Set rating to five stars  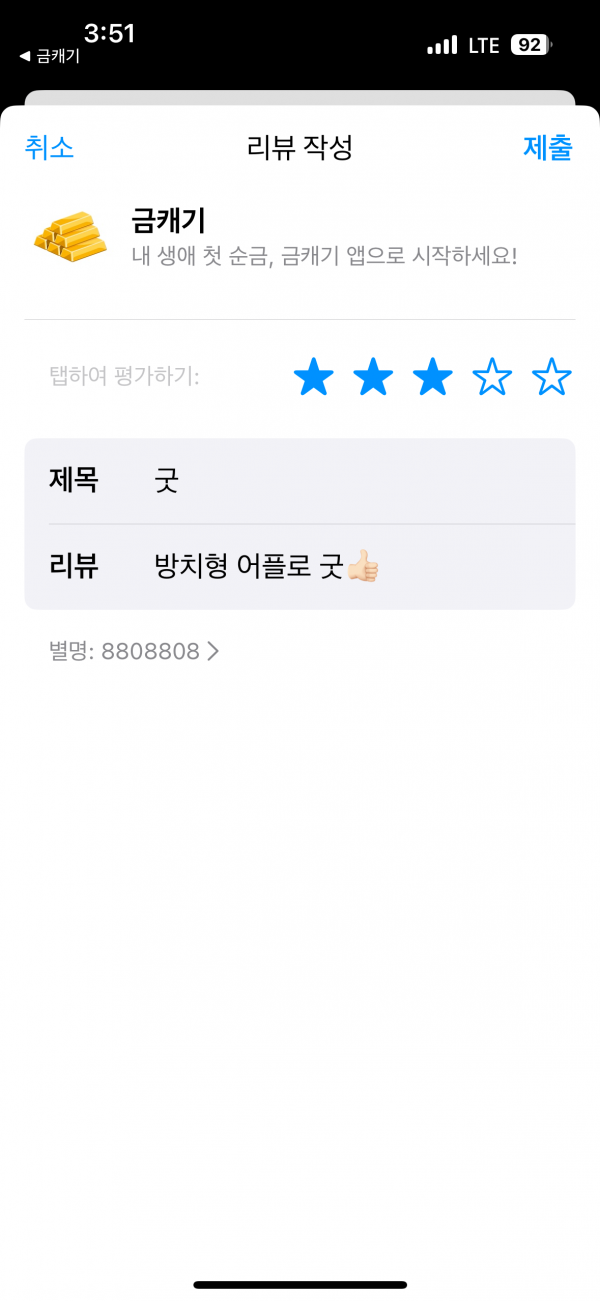(551, 377)
